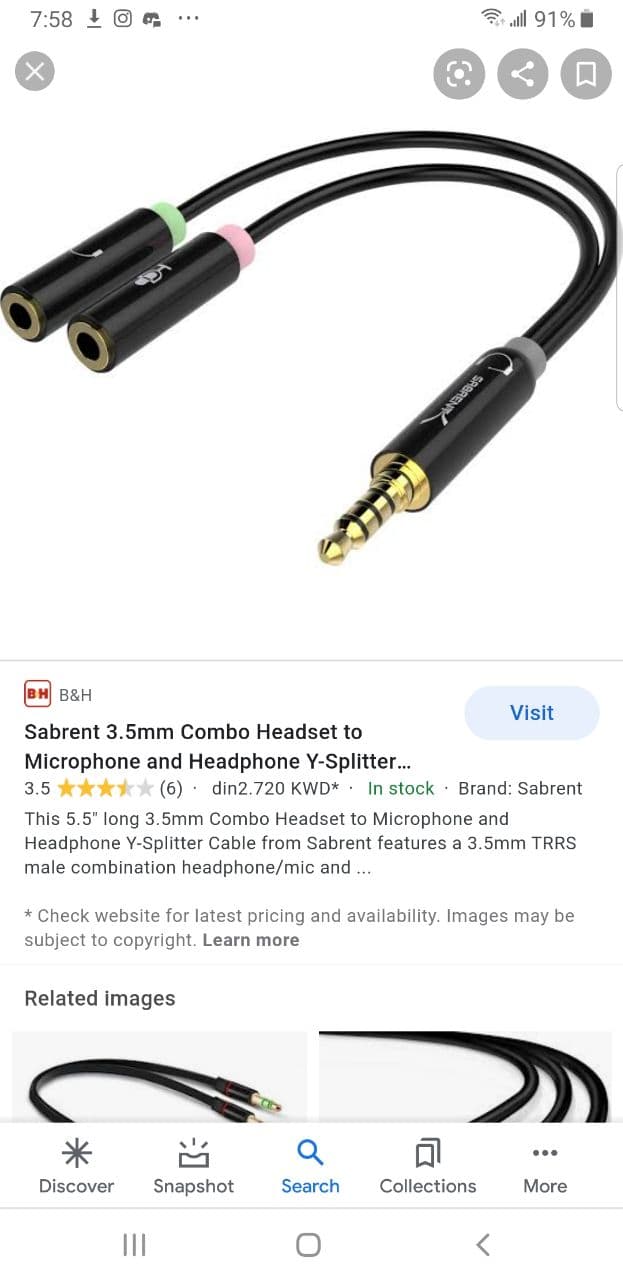Tap the Visit button for B&H
Screen dimensions: 623x1280
[x=532, y=713]
